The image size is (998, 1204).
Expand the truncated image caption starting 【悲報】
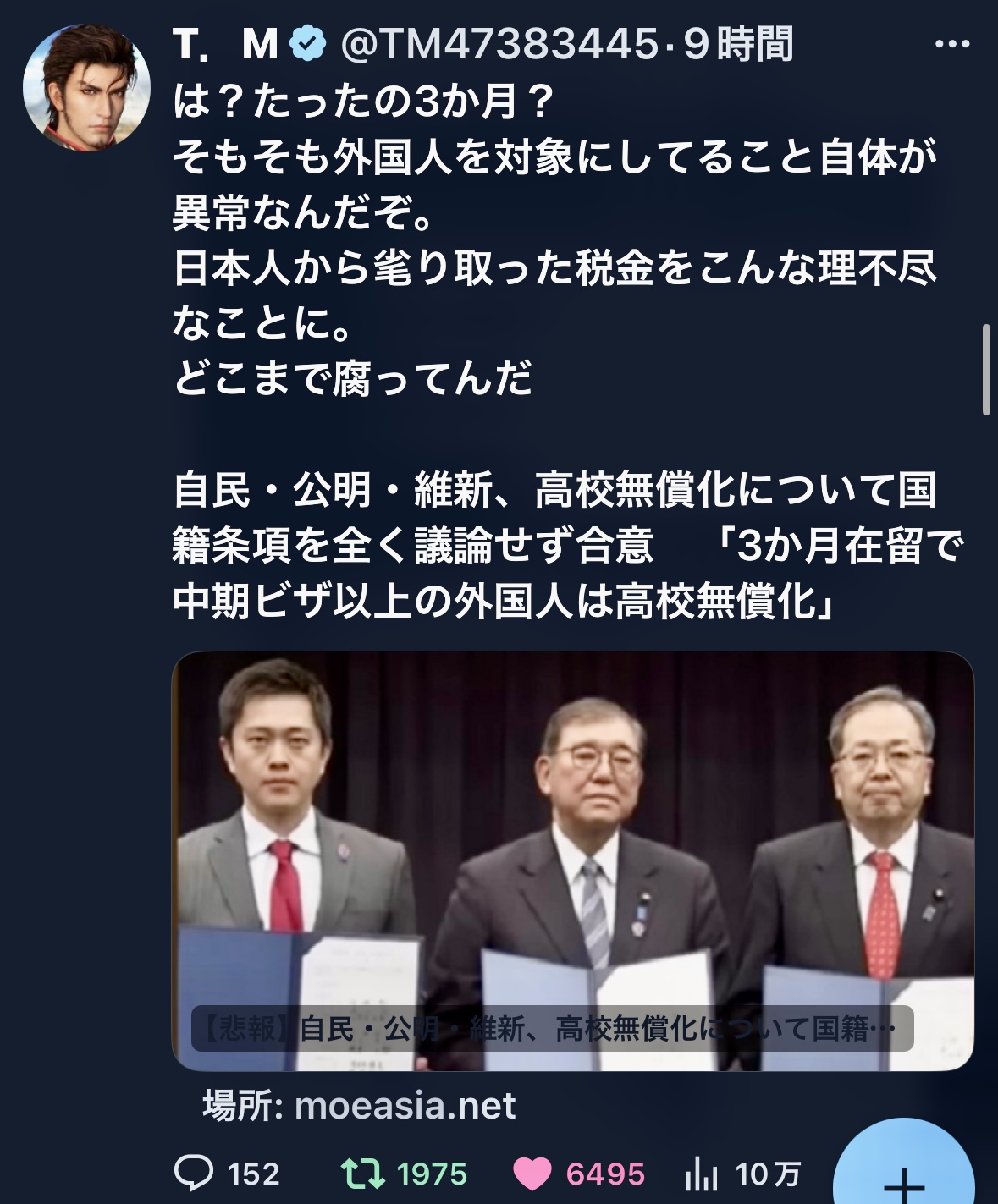(550, 1028)
